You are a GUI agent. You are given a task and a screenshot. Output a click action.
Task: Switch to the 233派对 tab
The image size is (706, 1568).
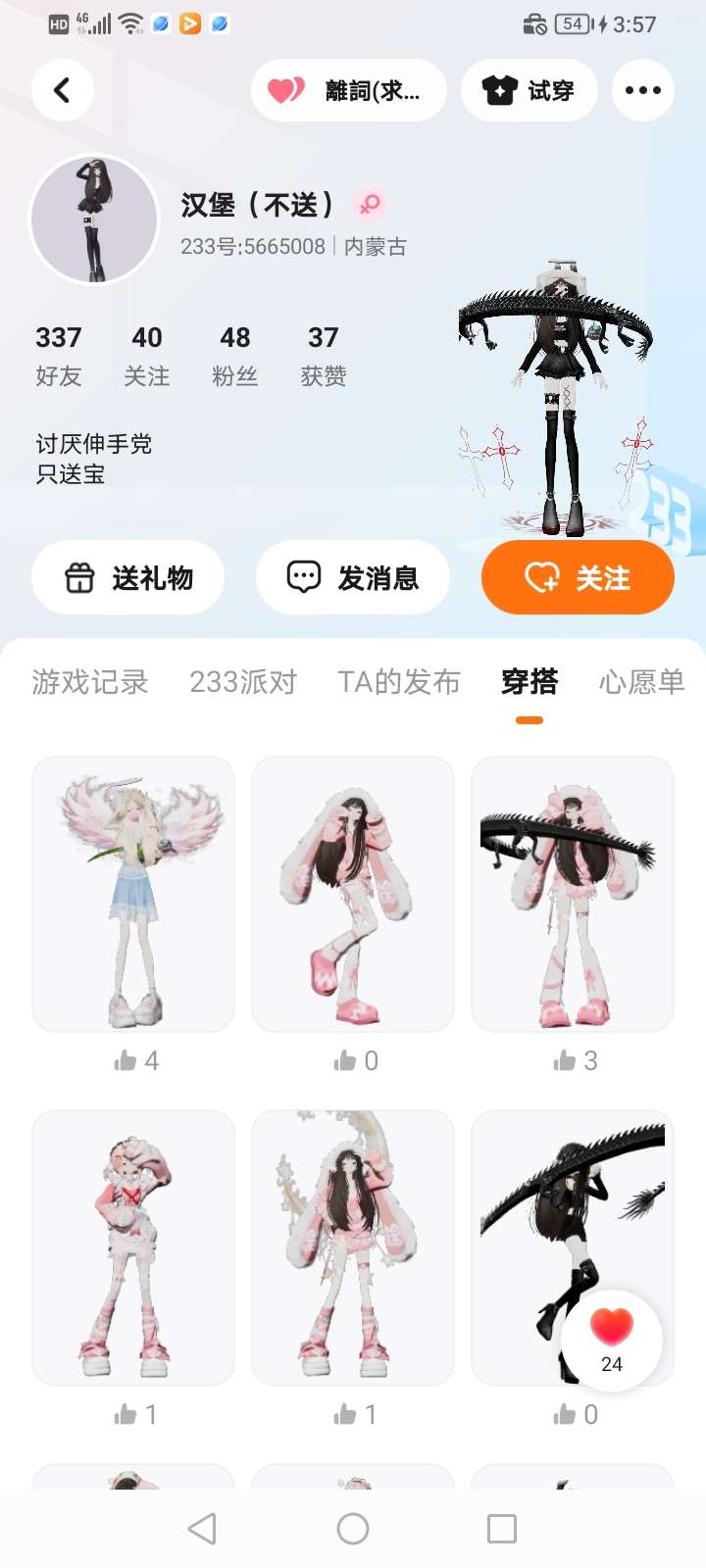[243, 681]
